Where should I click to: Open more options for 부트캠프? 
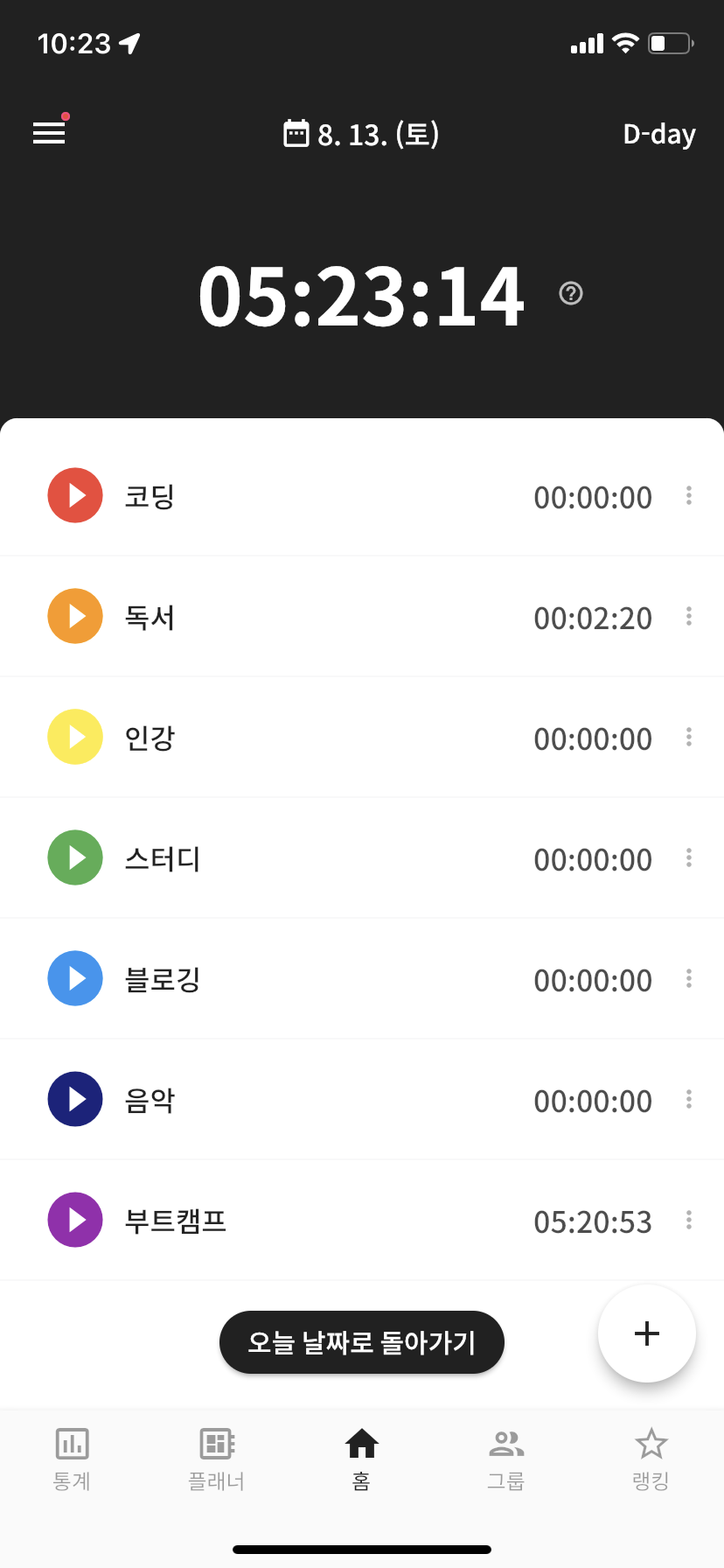[x=689, y=1221]
